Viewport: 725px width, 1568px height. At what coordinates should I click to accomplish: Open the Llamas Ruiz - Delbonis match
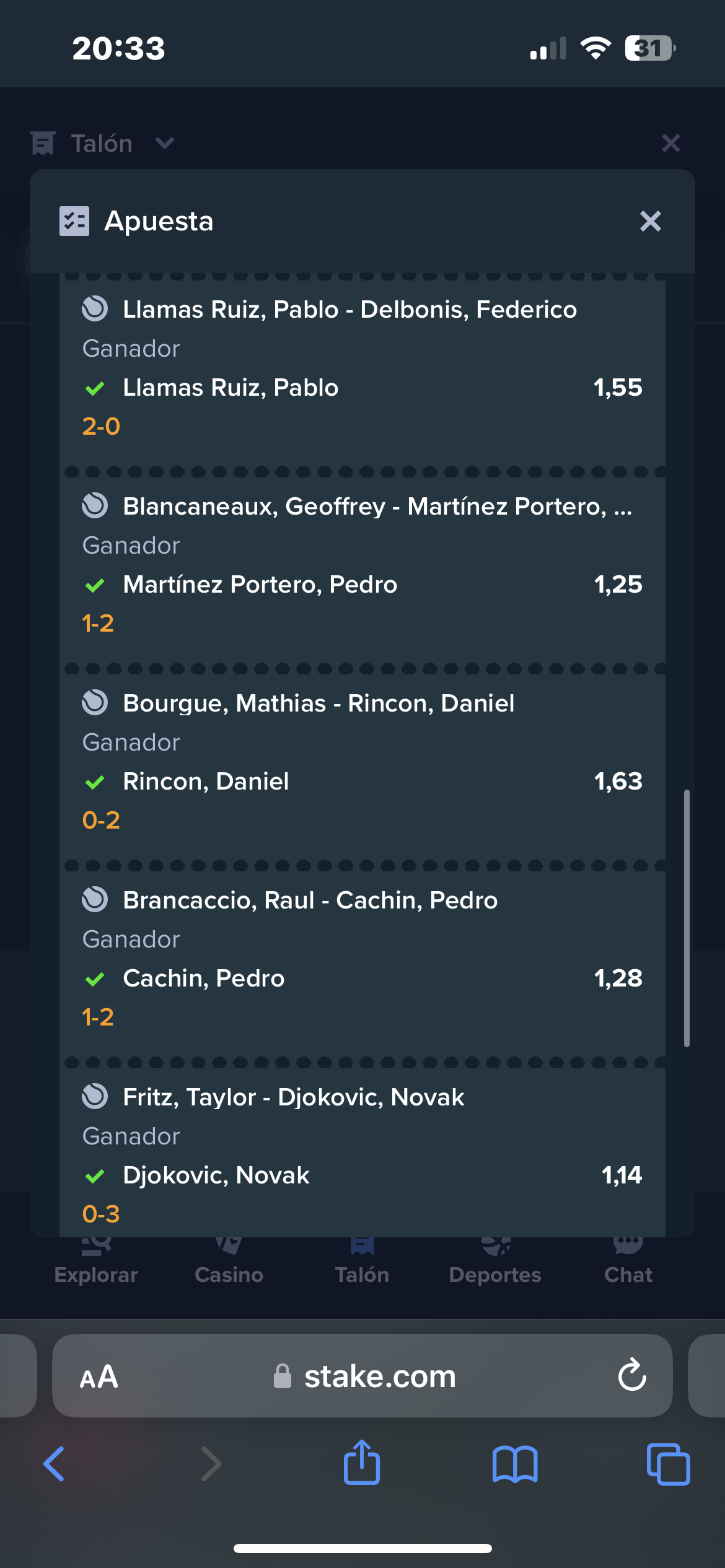349,309
